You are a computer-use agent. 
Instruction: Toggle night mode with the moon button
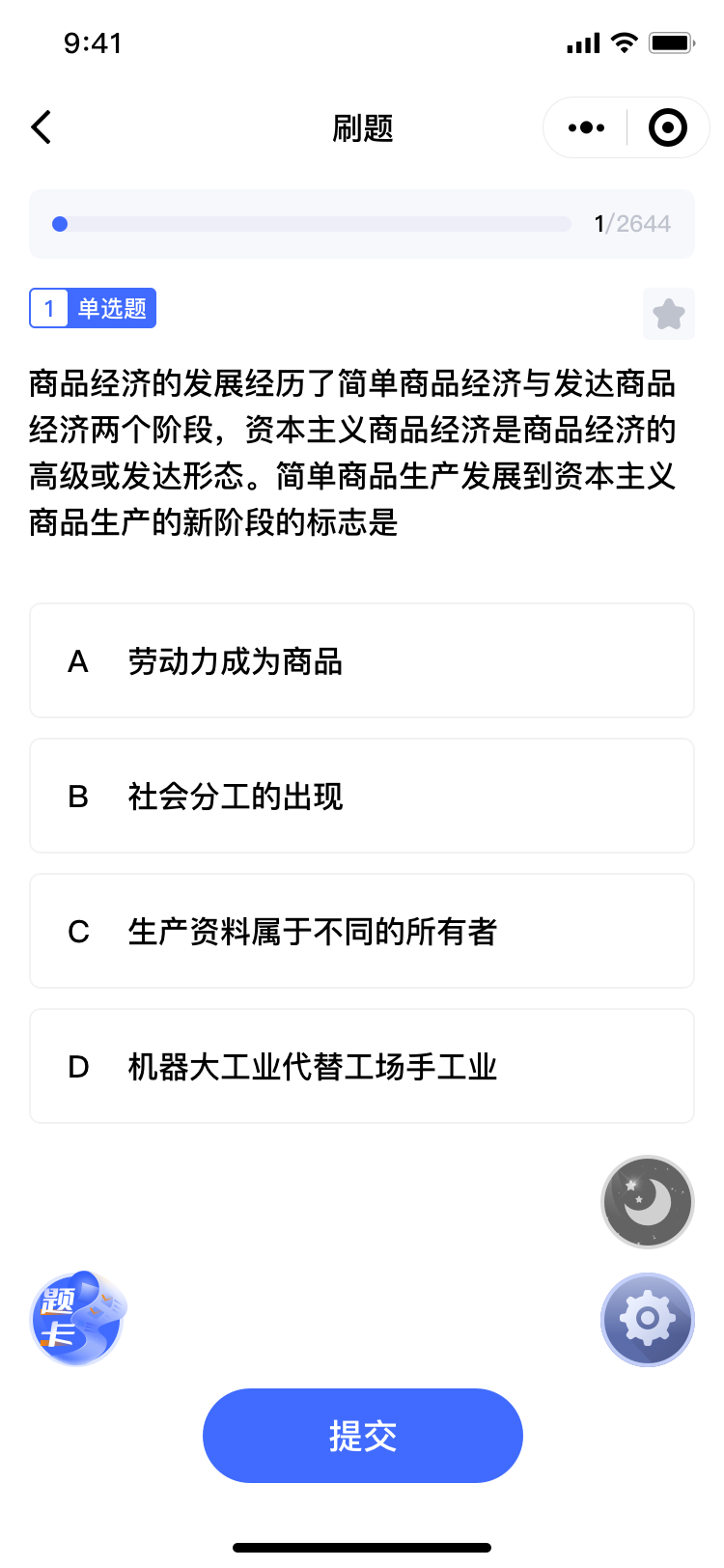point(648,1202)
